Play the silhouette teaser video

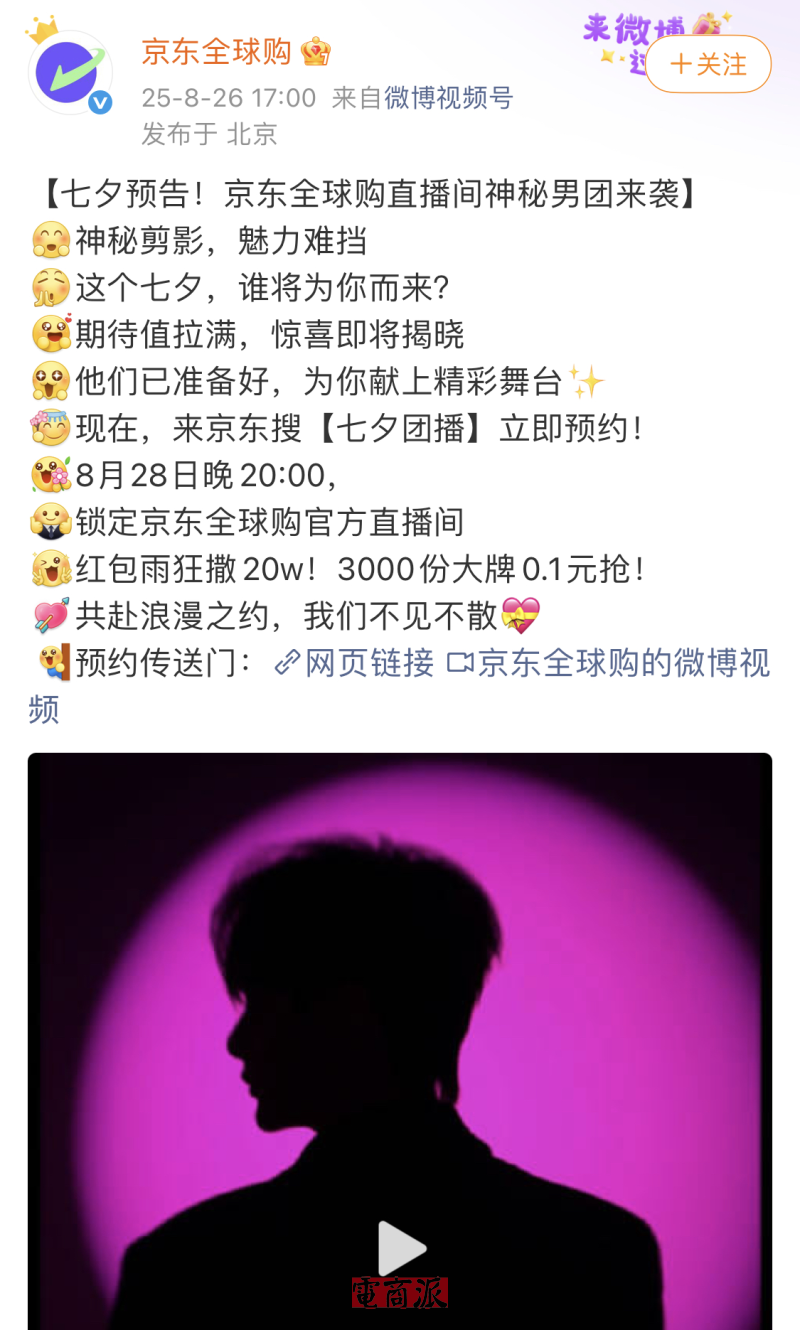tap(401, 1247)
